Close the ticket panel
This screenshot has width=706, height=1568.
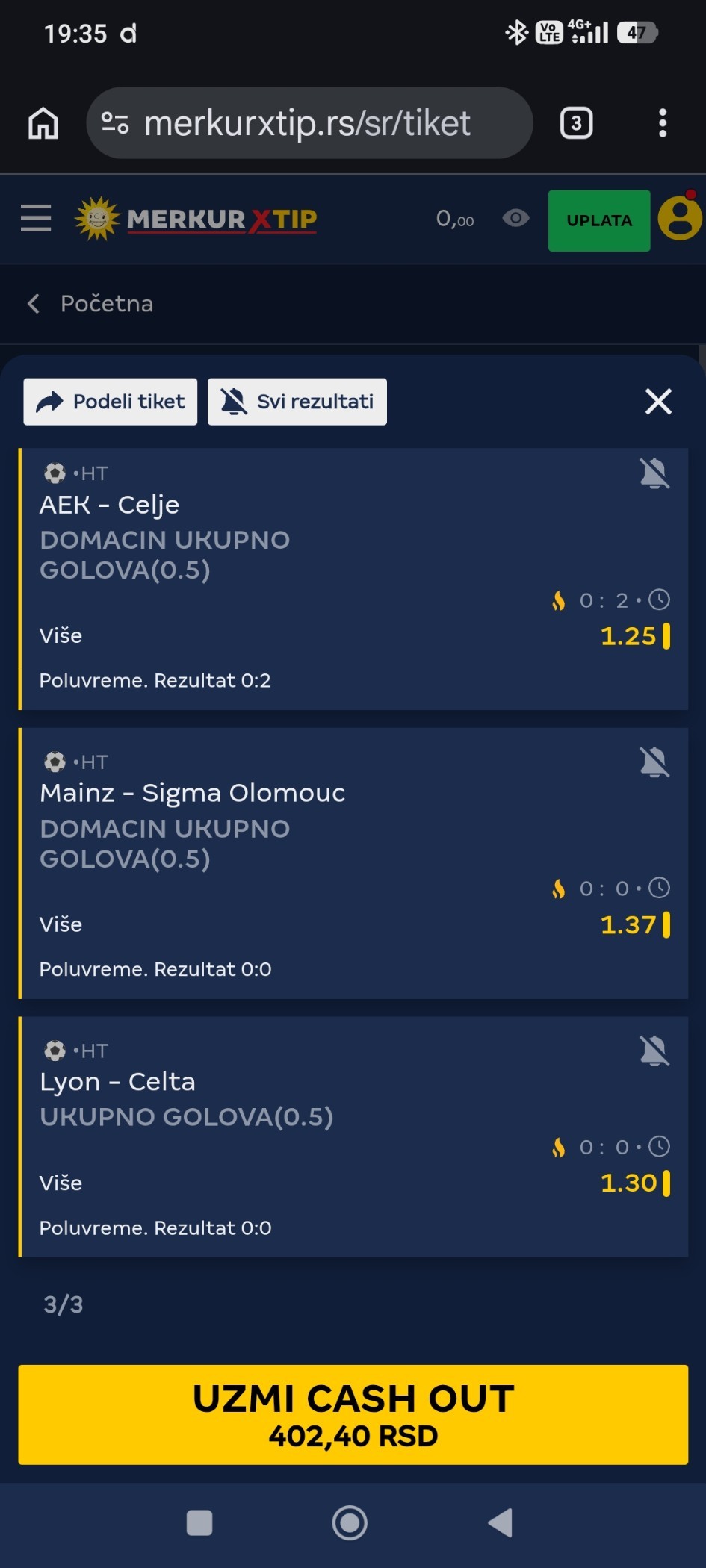(x=658, y=402)
